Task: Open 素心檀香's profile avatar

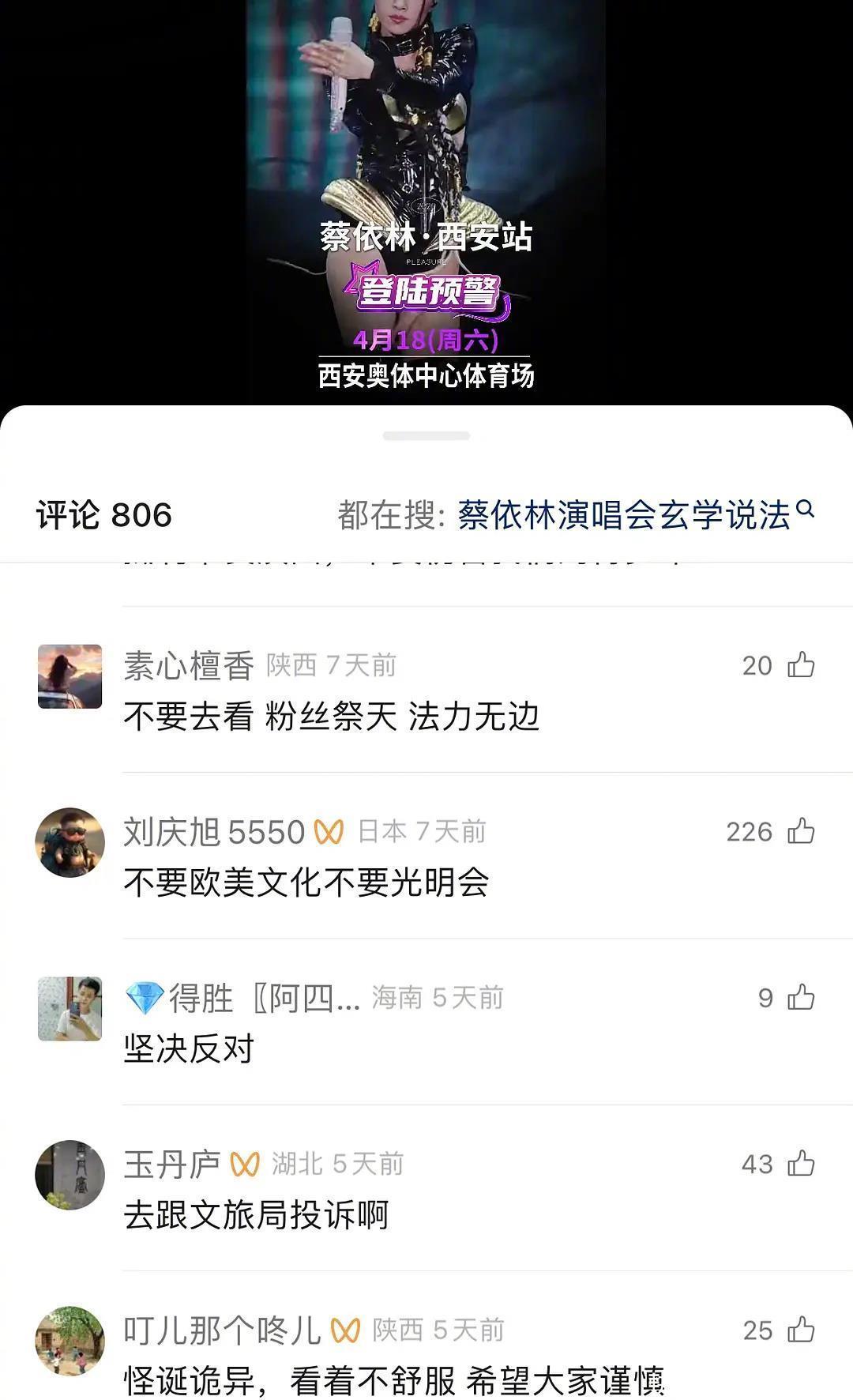Action: point(70,676)
